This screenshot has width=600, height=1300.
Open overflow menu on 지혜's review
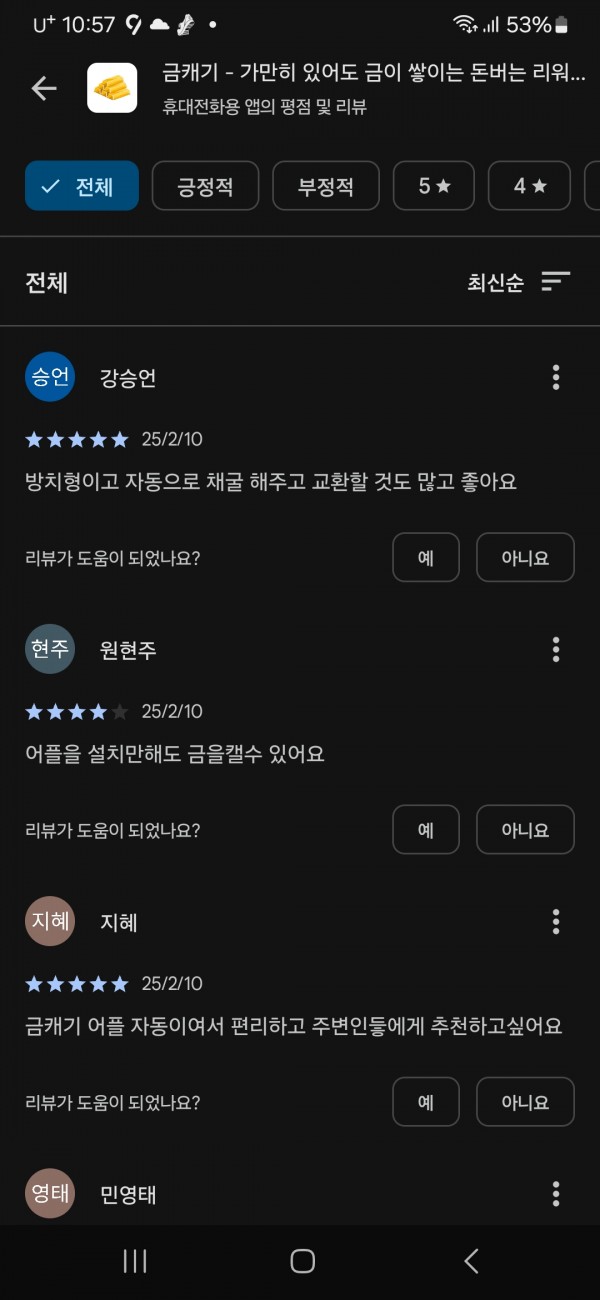[556, 922]
